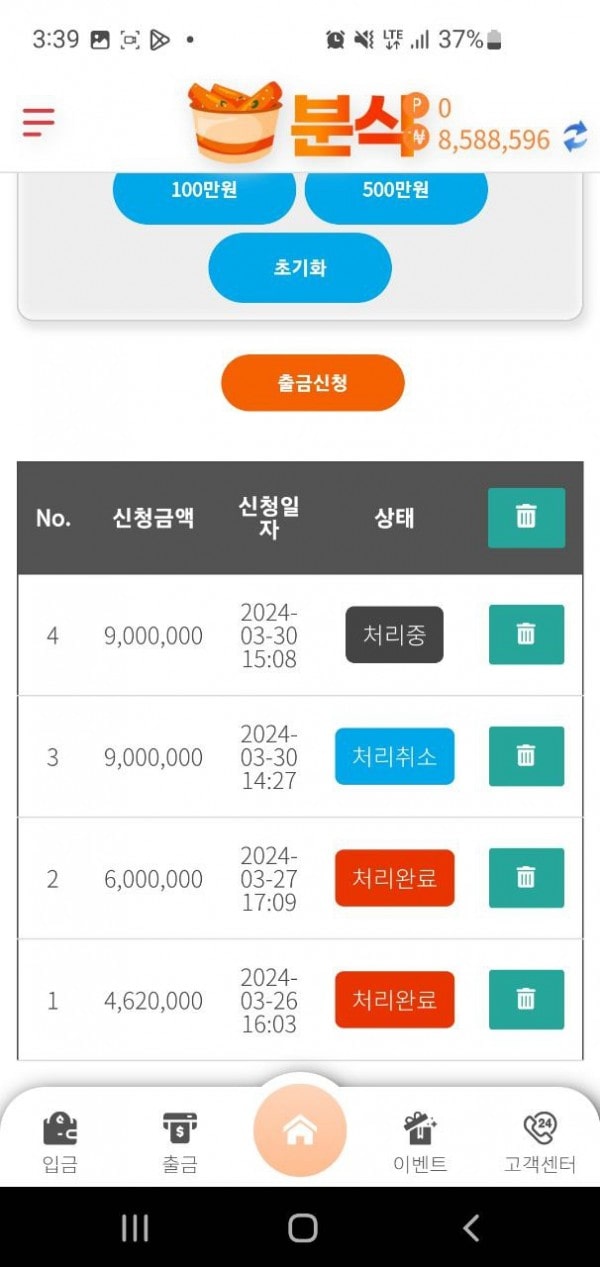Select the 500만원 amount button

[396, 192]
